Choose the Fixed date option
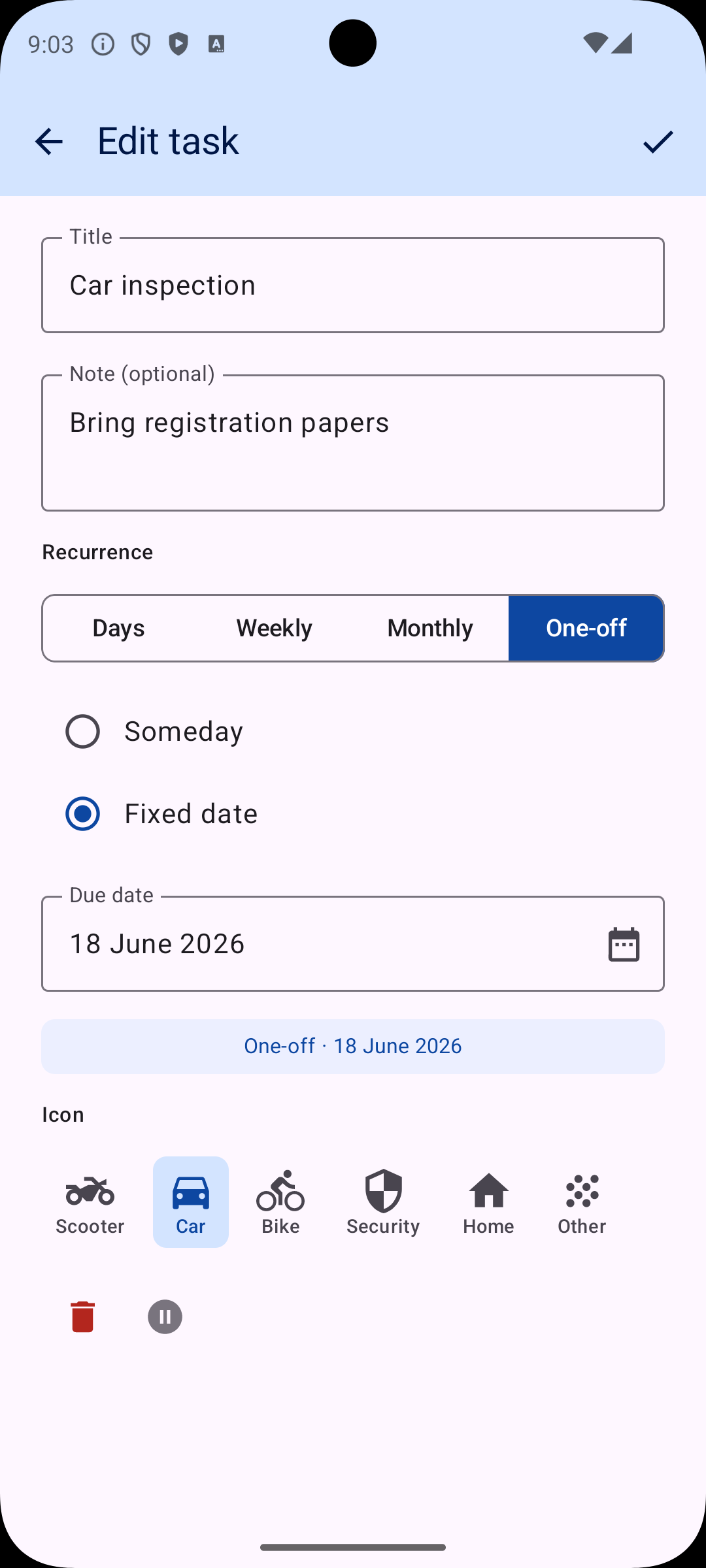Viewport: 706px width, 1568px height. pyautogui.click(x=161, y=813)
